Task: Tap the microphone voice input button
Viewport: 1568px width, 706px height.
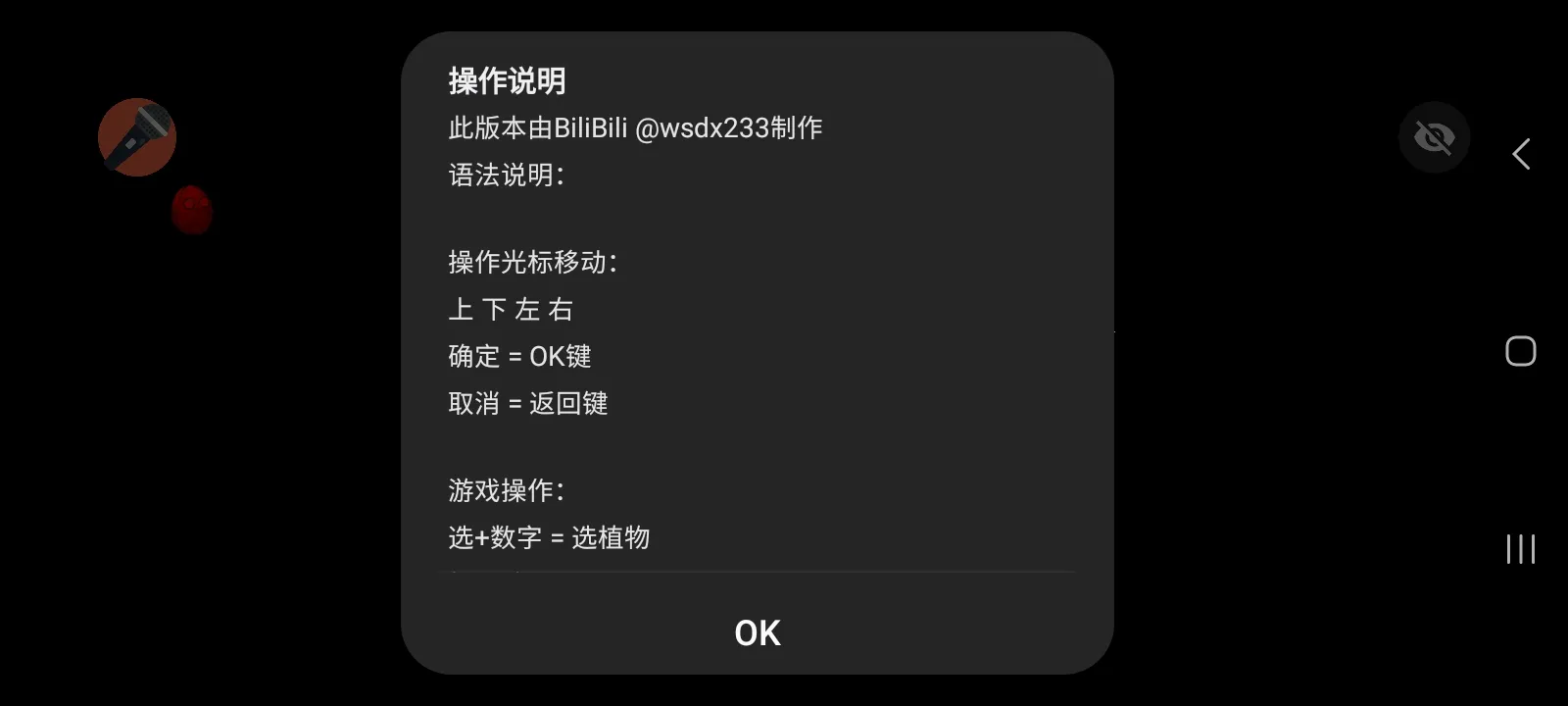Action: 137,137
